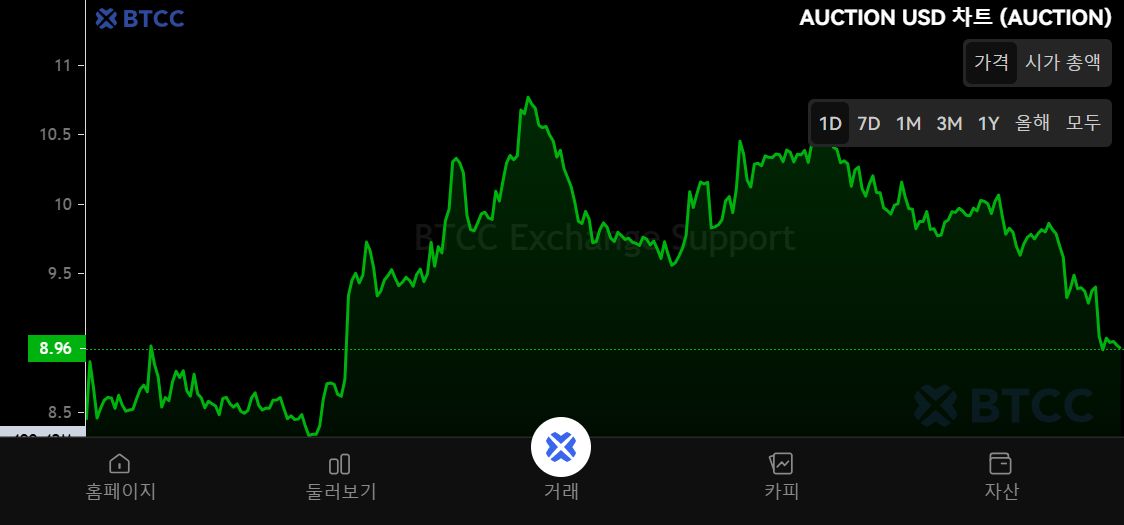Switch to the 카피 tab
This screenshot has height=525, width=1124.
(x=781, y=476)
